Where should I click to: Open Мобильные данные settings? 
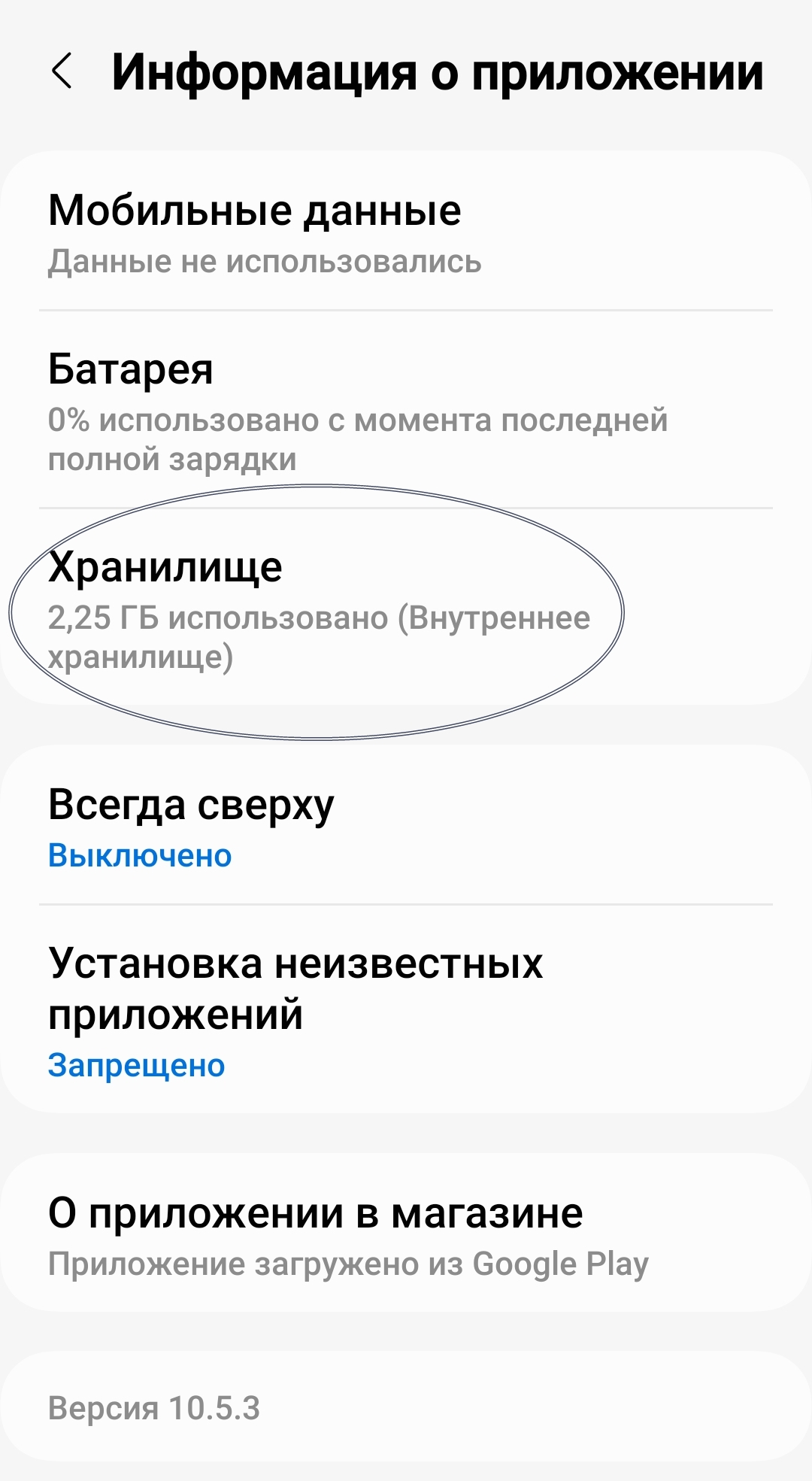coord(406,232)
